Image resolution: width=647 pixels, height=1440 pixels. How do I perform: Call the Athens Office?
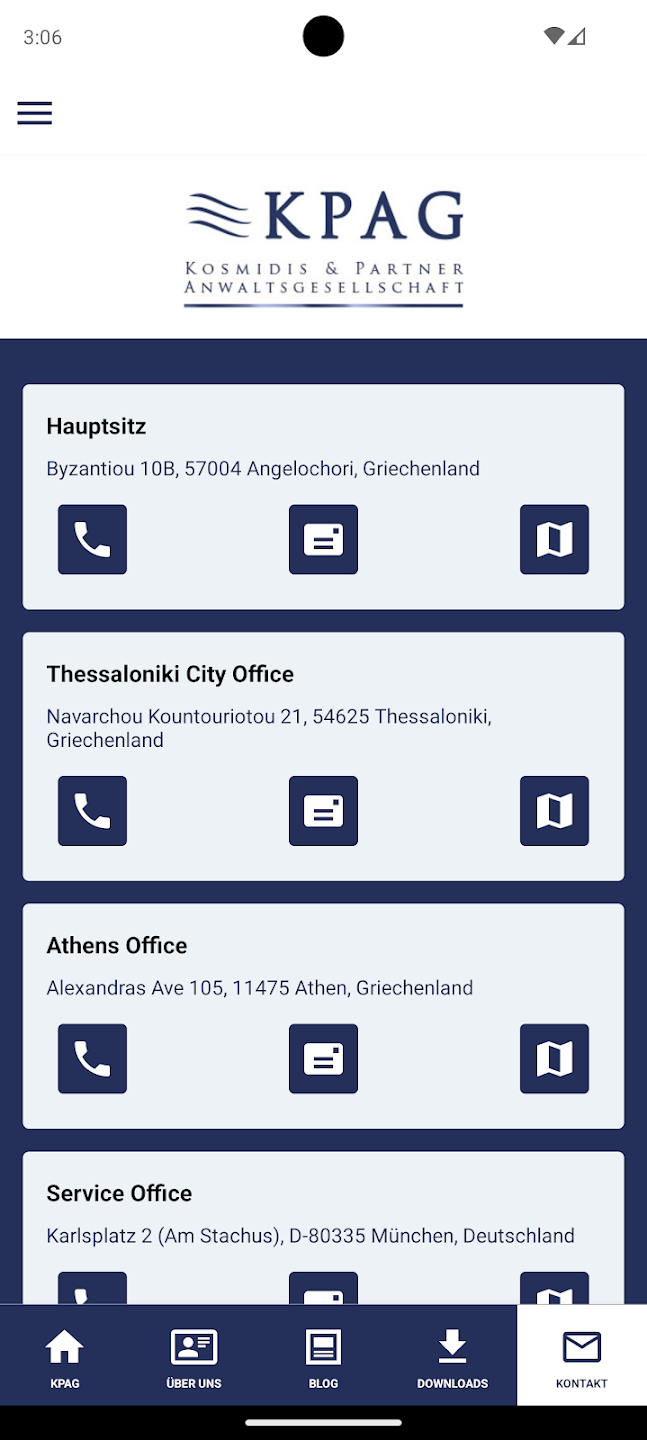[92, 1058]
